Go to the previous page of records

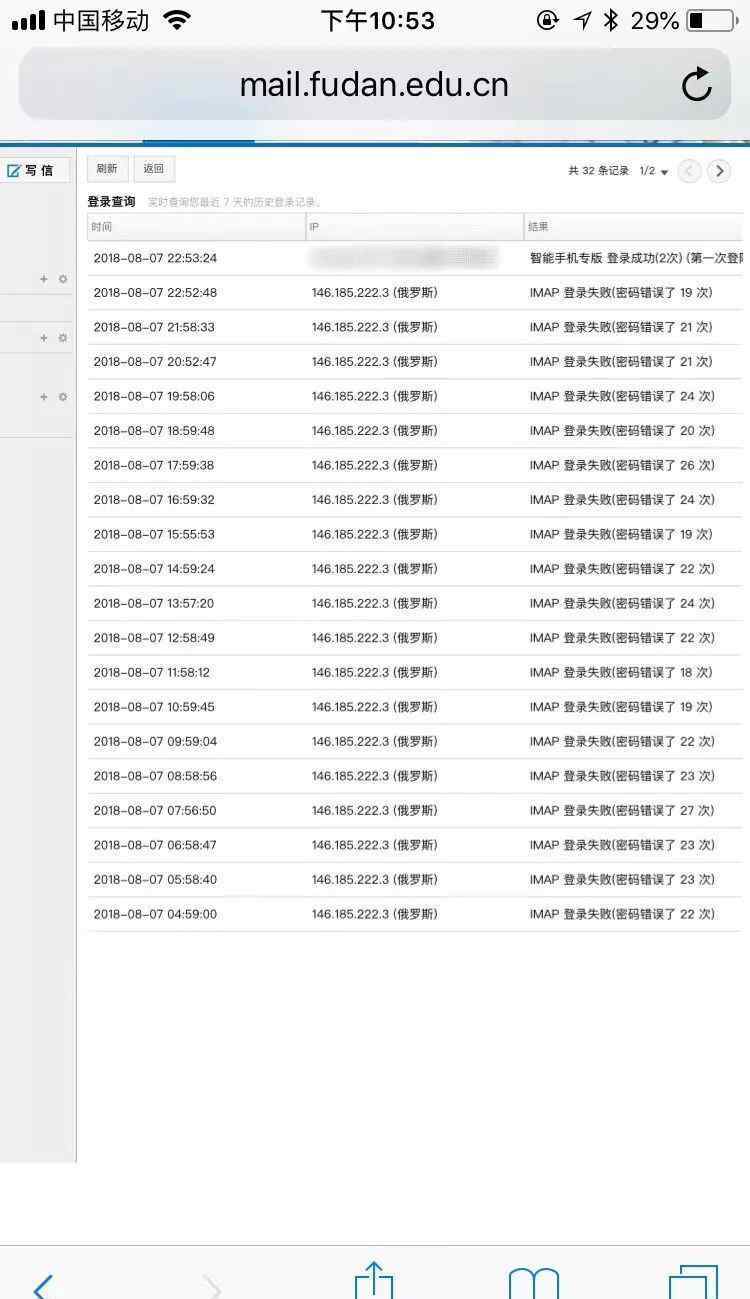[x=689, y=171]
